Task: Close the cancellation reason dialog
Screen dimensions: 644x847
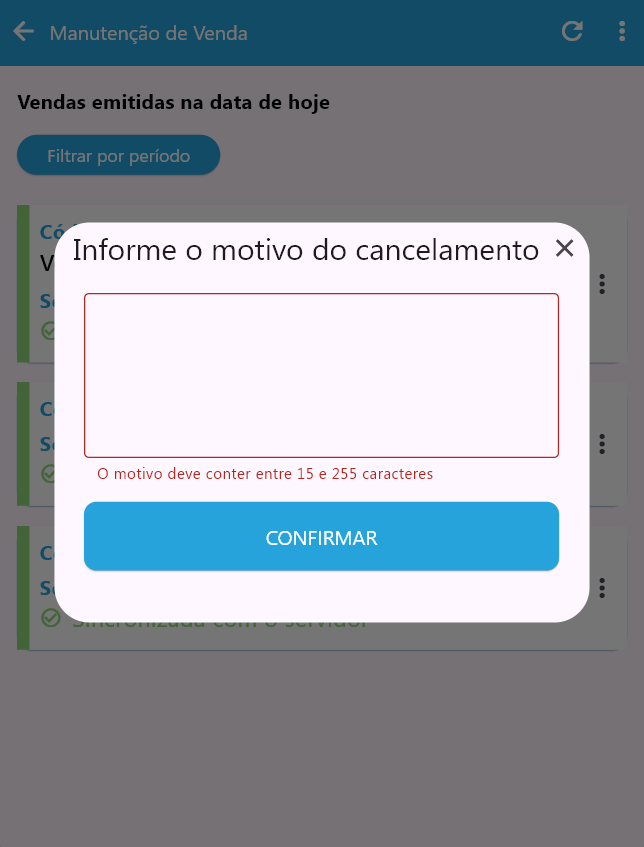Action: pos(564,249)
